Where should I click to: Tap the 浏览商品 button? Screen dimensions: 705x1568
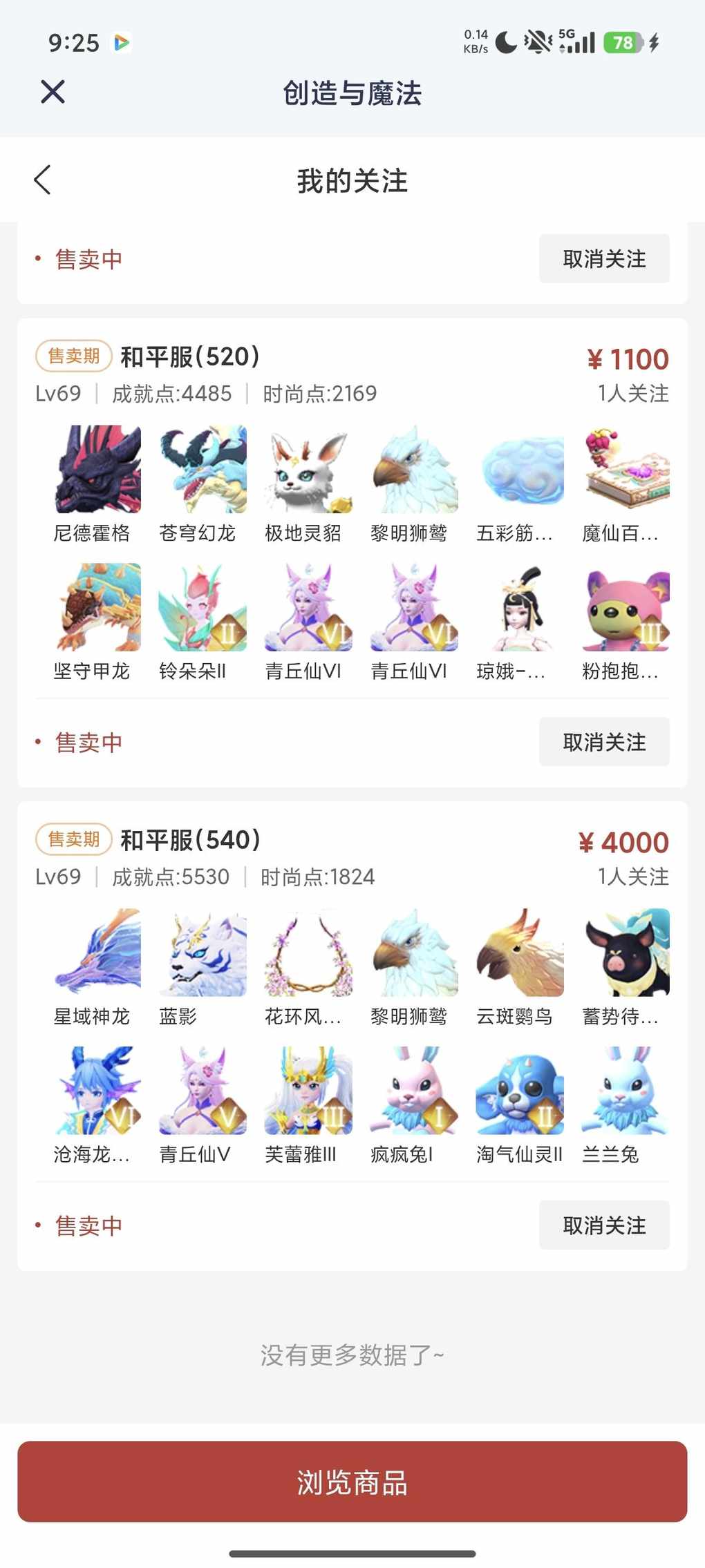(352, 1481)
